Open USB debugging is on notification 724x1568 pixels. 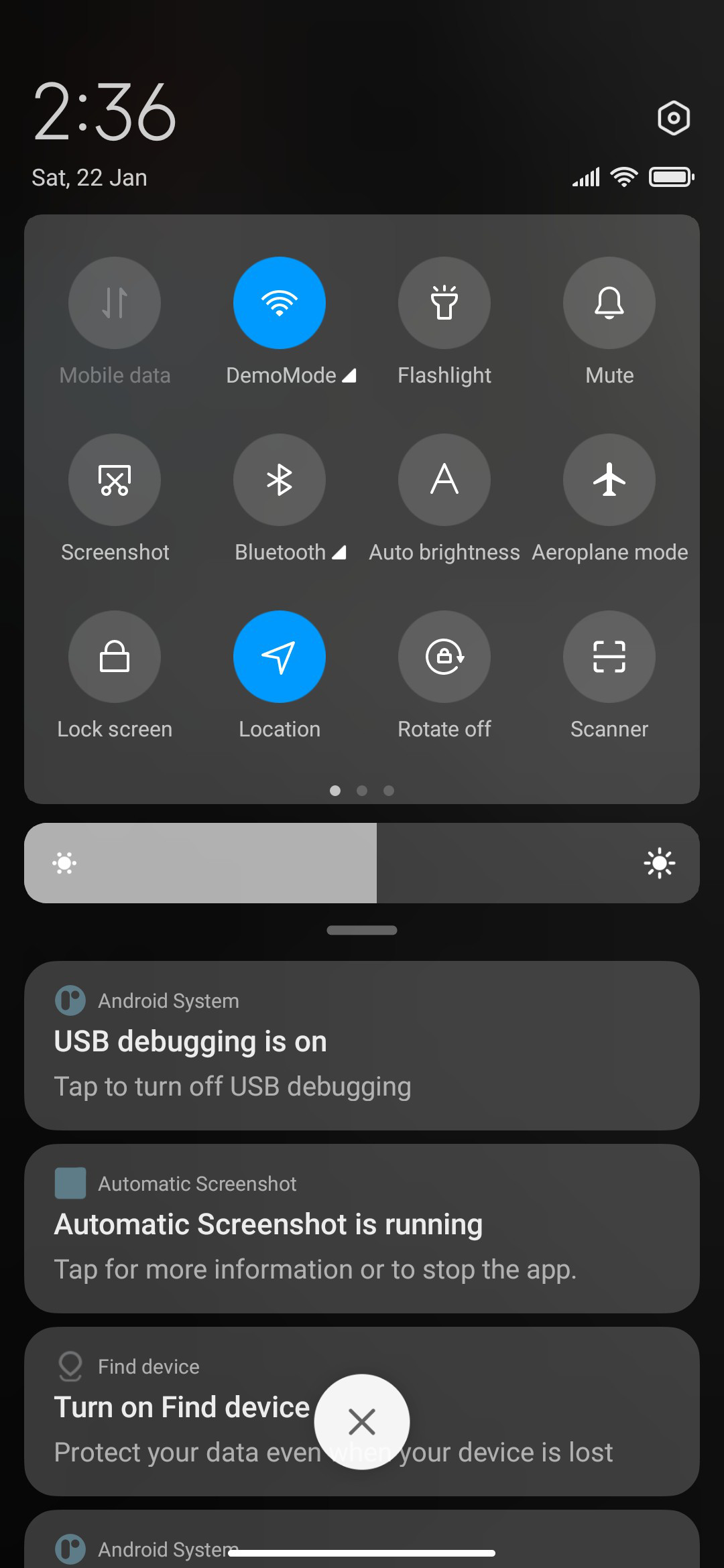[362, 1046]
